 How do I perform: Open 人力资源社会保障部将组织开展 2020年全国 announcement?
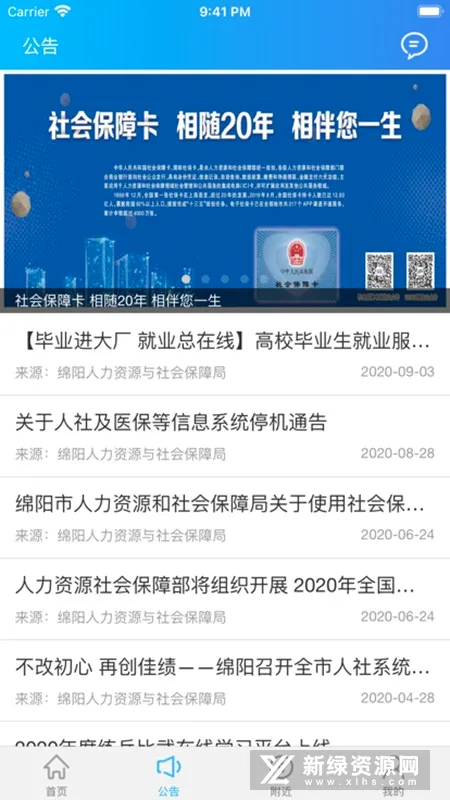(225, 599)
